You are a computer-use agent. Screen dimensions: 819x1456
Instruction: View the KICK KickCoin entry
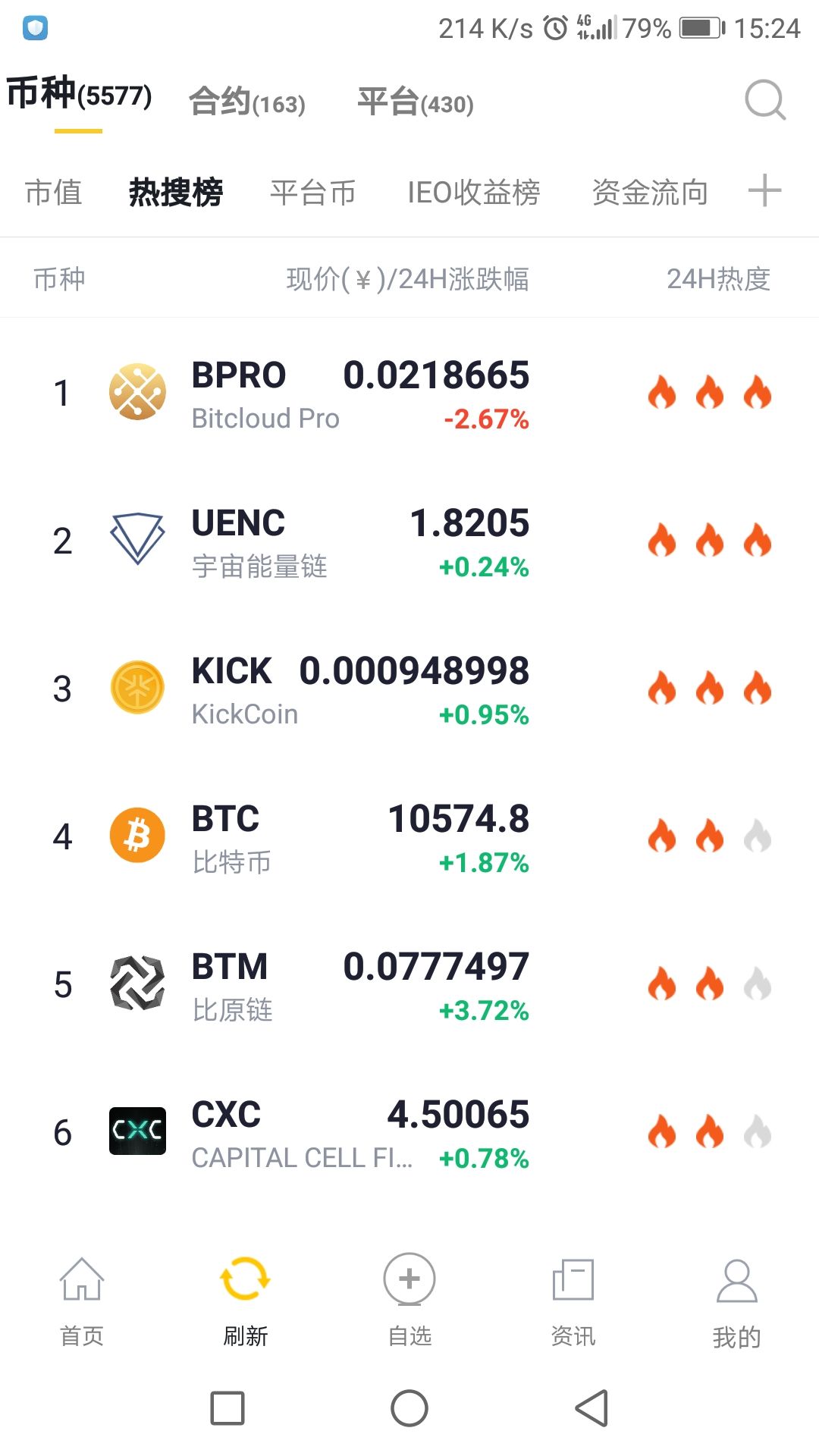(x=359, y=690)
